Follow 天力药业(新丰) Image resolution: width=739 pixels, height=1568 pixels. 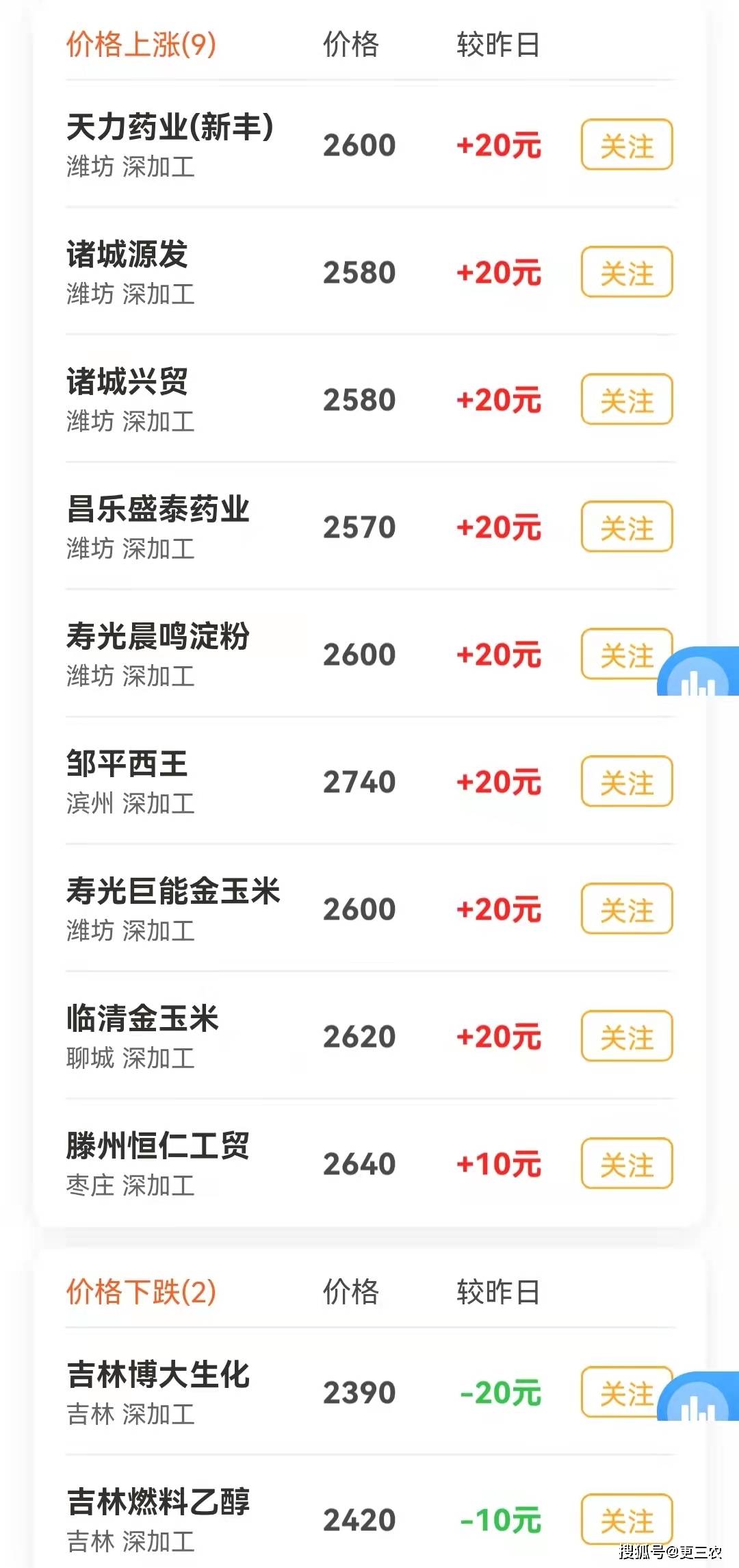coord(627,145)
